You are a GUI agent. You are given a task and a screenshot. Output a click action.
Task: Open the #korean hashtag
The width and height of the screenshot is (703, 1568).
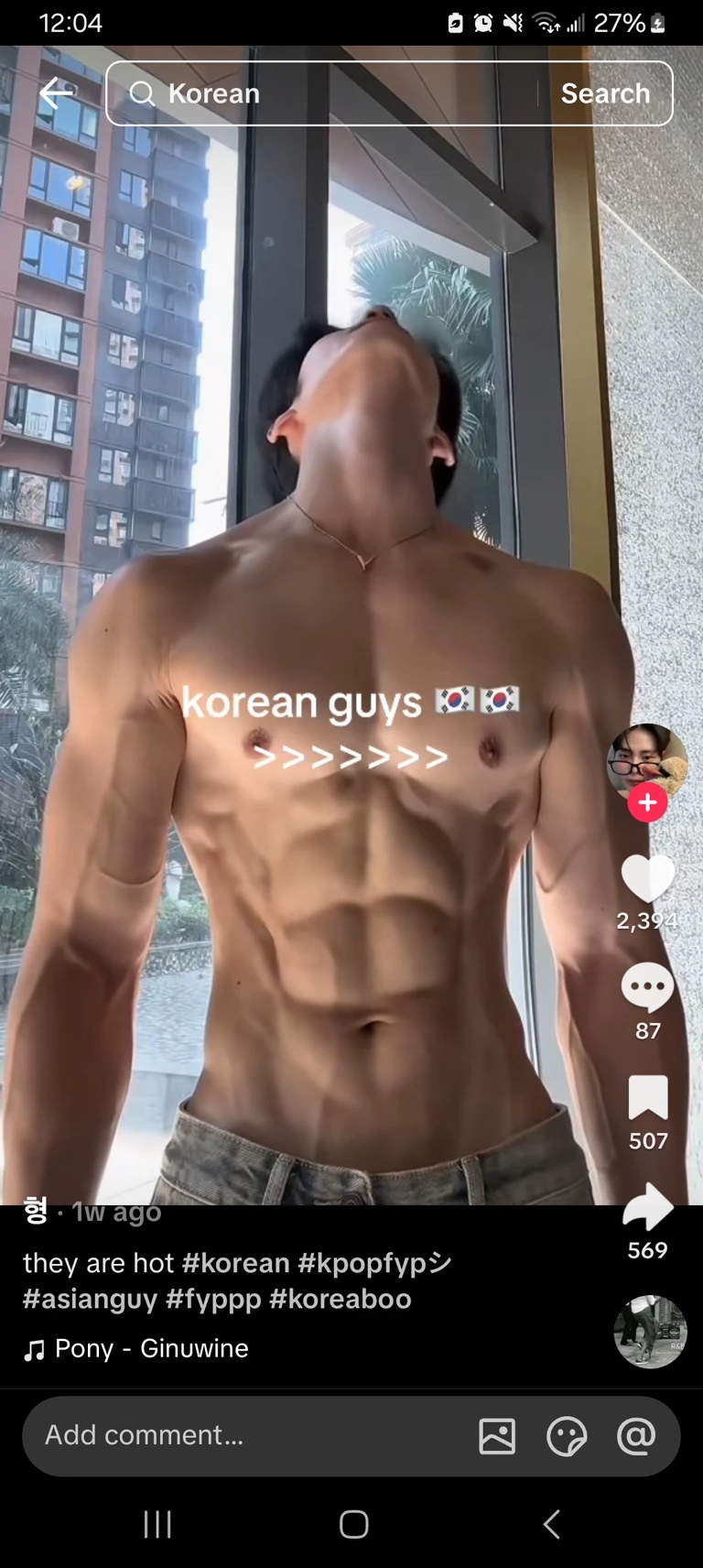tap(235, 1263)
